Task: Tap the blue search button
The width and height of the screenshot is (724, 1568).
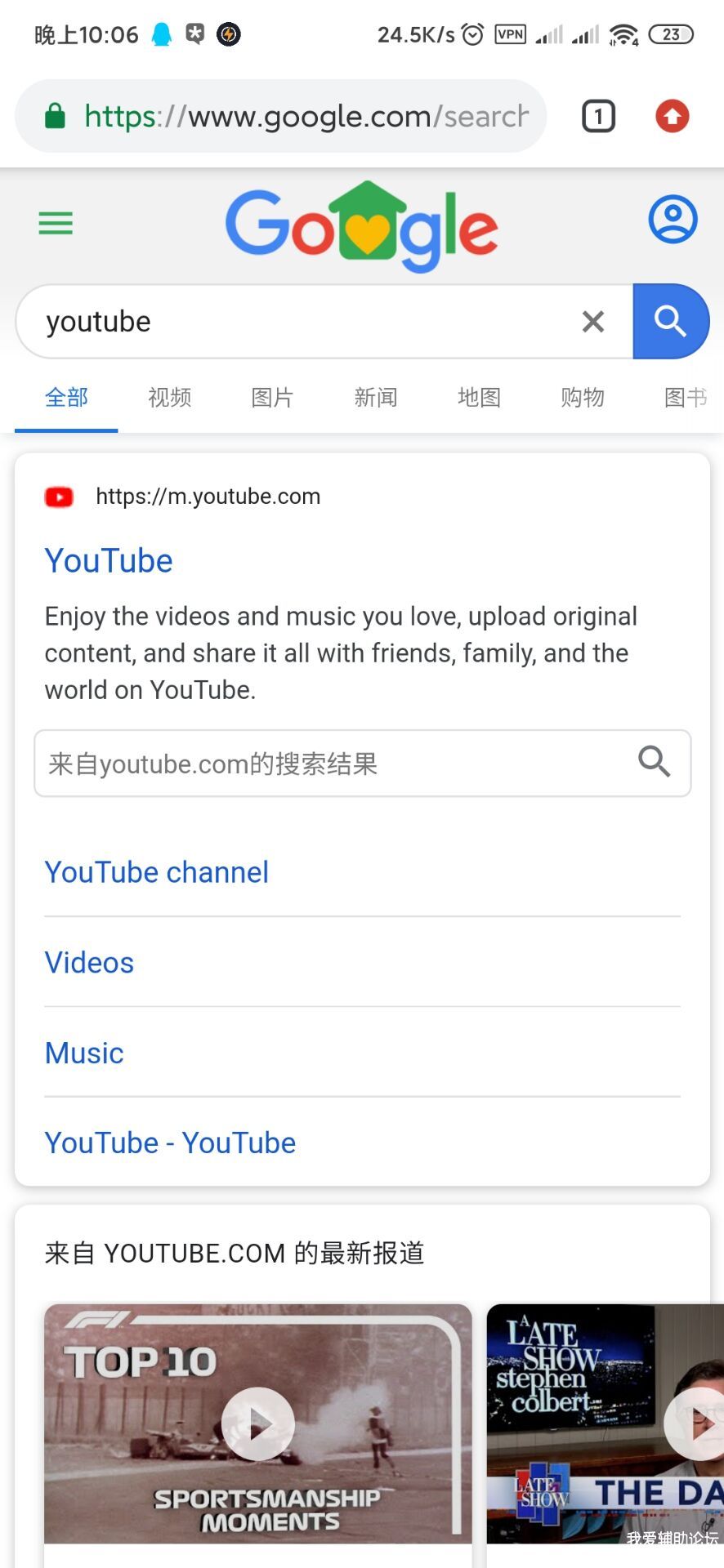Action: pos(670,322)
